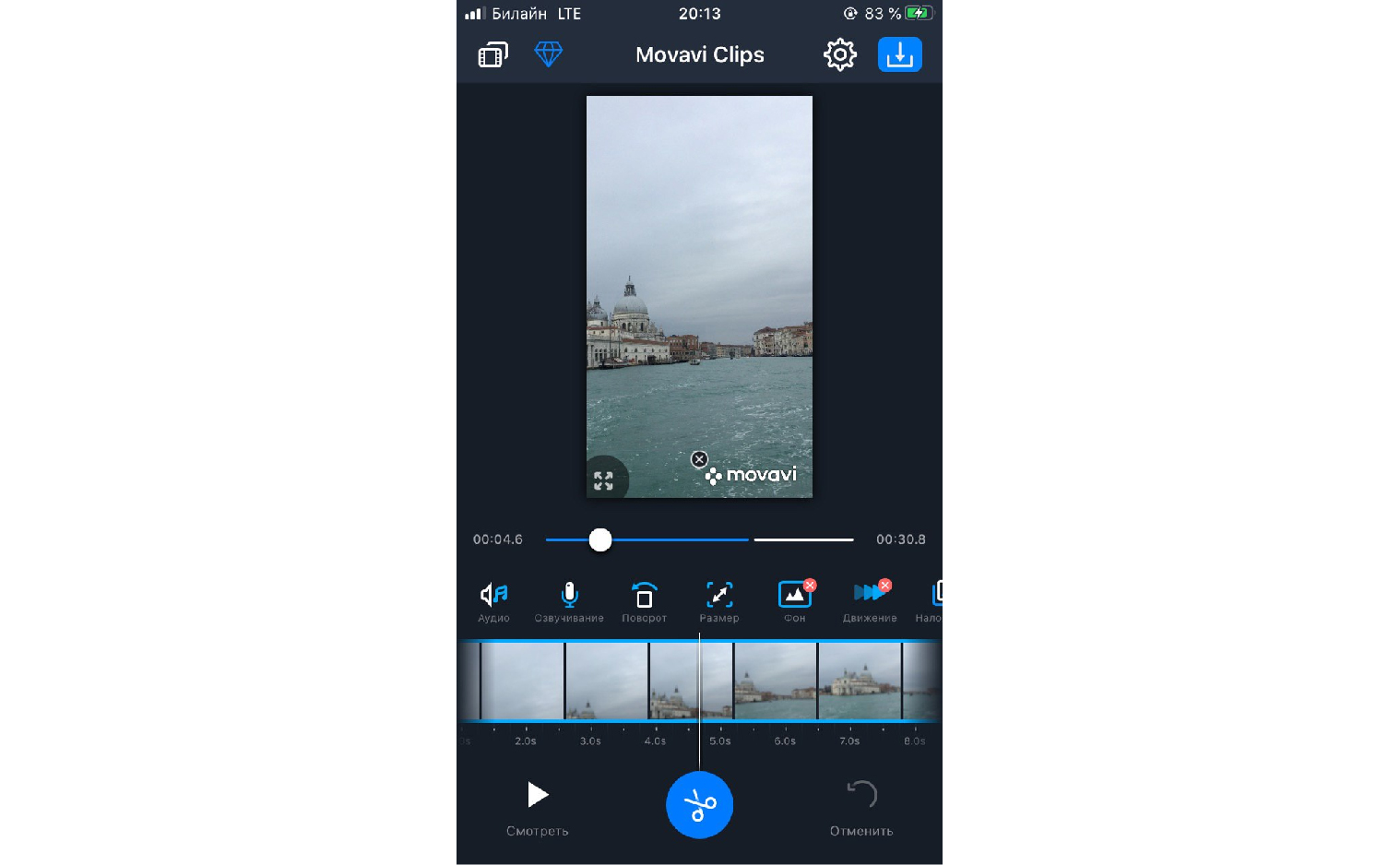Open the settings gear
Screen dimensions: 1400x865
pos(839,55)
